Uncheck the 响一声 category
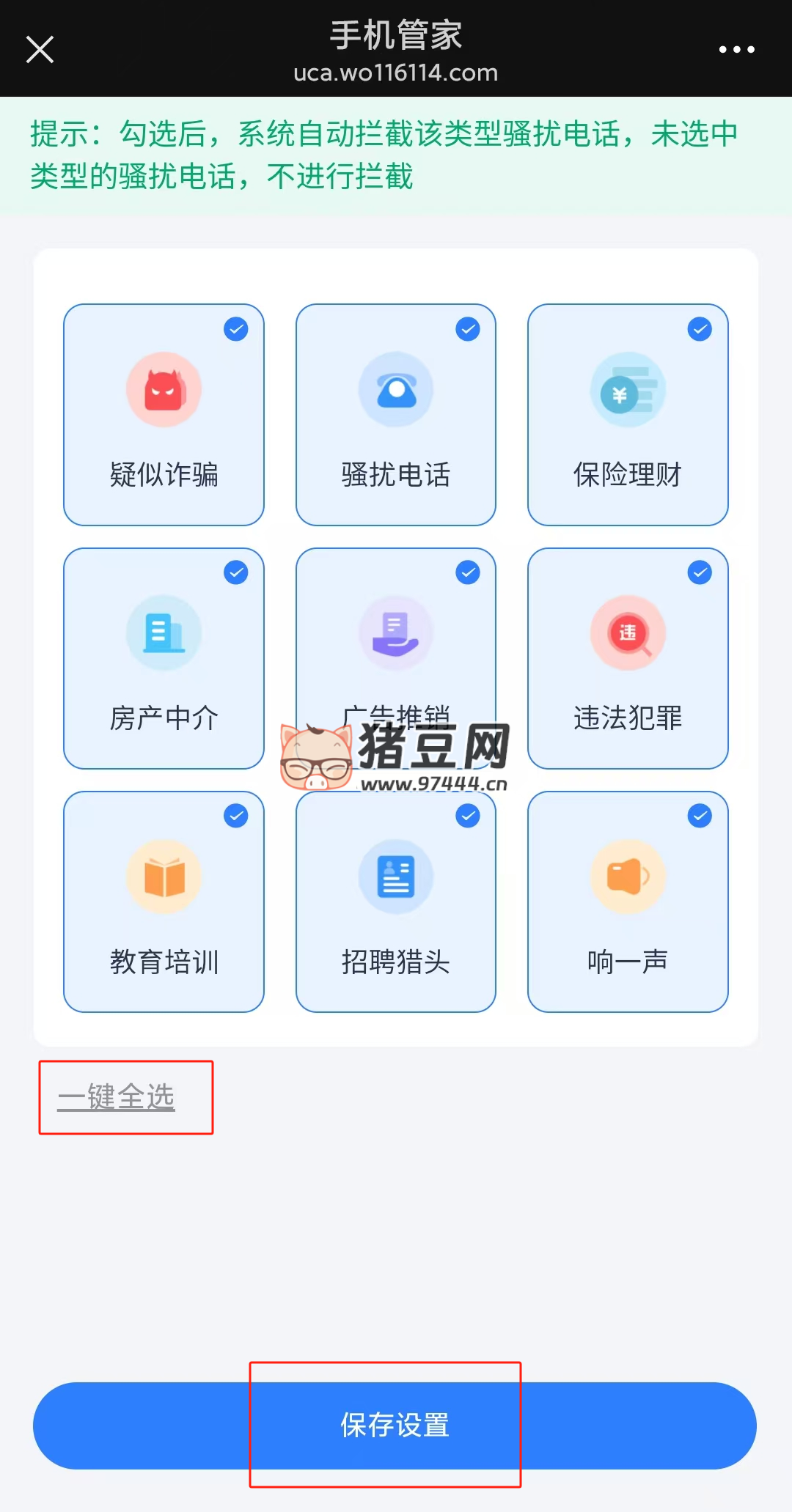The image size is (792, 1512). coord(628,901)
